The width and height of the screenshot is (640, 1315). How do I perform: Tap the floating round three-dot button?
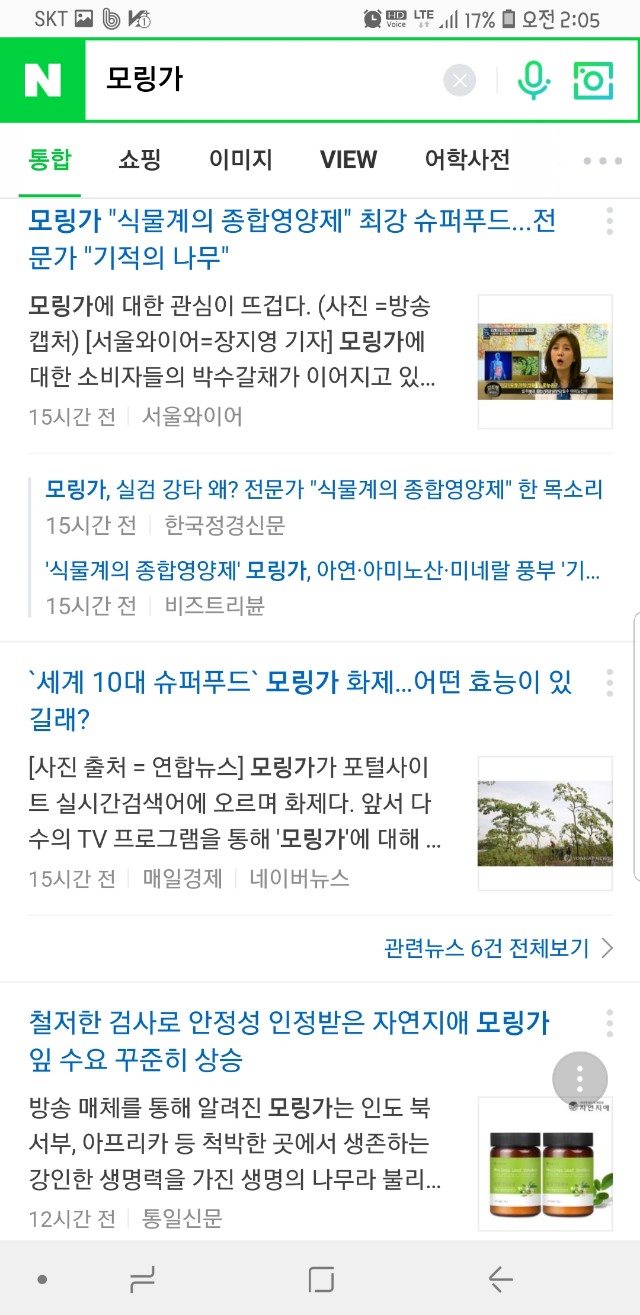pyautogui.click(x=580, y=1079)
